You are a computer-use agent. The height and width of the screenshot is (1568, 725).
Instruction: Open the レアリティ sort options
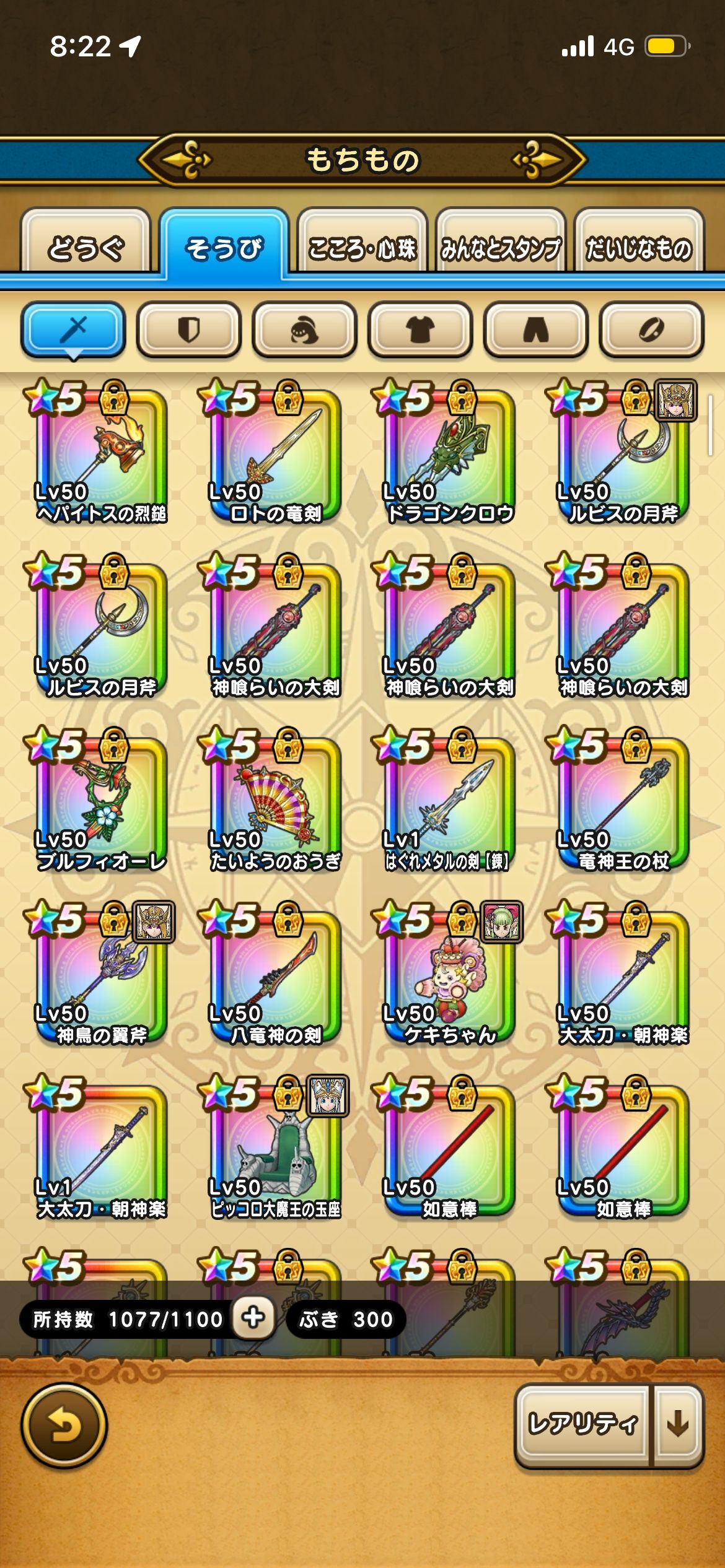click(x=582, y=1424)
